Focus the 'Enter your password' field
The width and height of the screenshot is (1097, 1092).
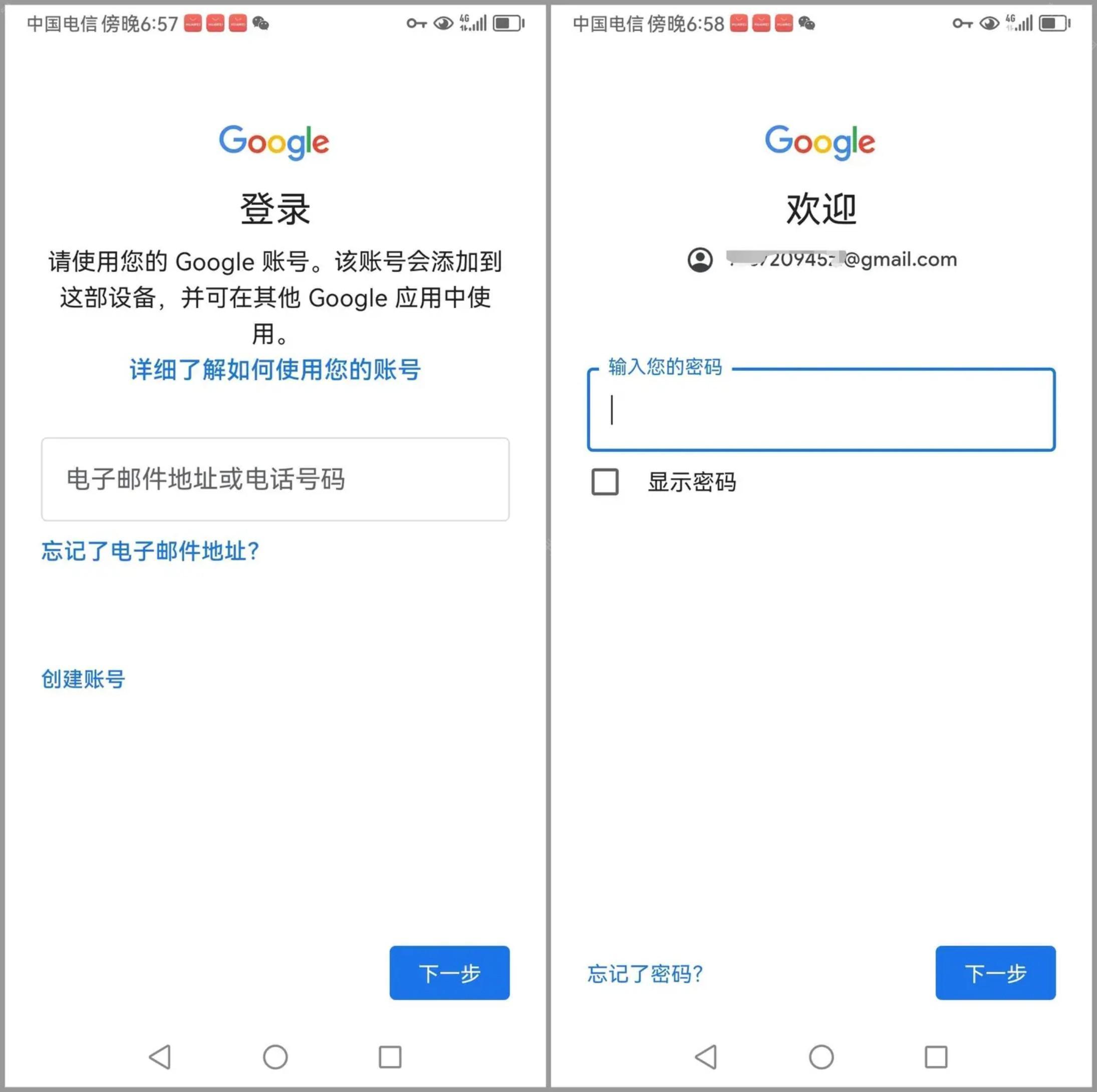821,410
